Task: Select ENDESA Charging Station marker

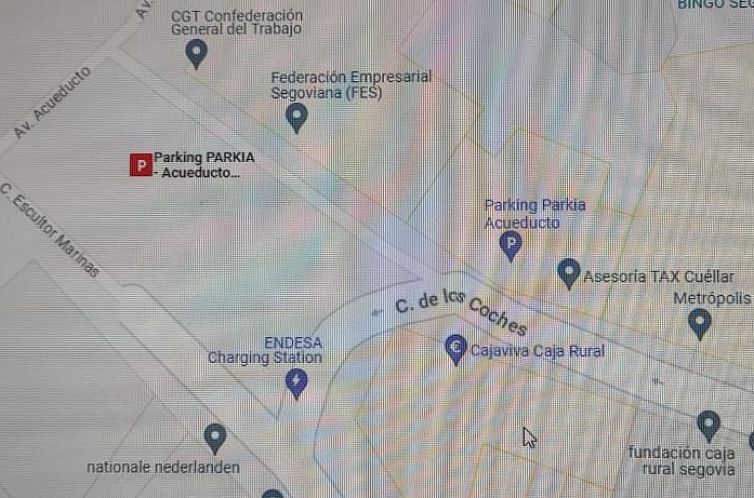Action: [x=296, y=381]
